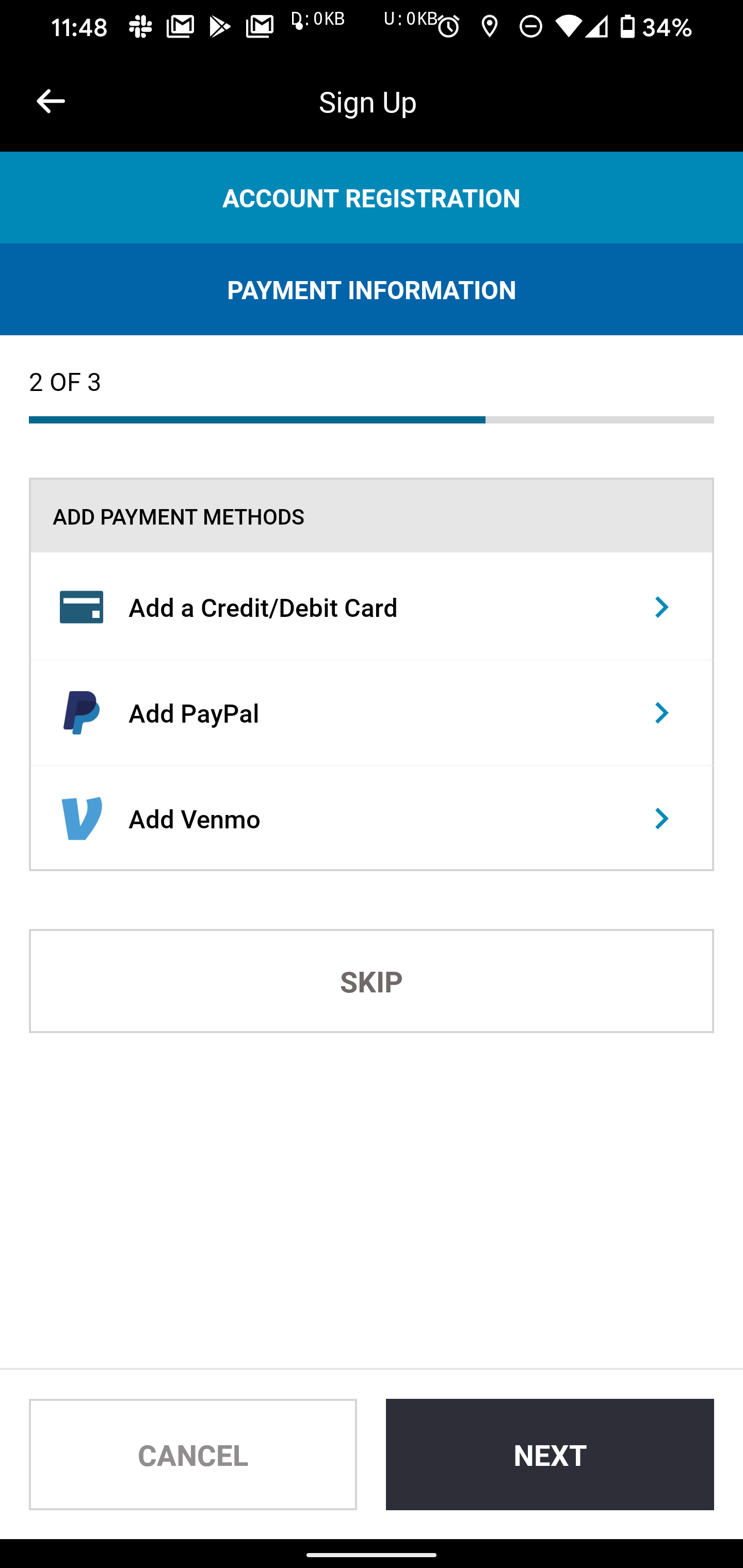Screen dimensions: 743x1568
Task: Expand the Add a Credit/Debit Card chevron
Action: [x=661, y=607]
